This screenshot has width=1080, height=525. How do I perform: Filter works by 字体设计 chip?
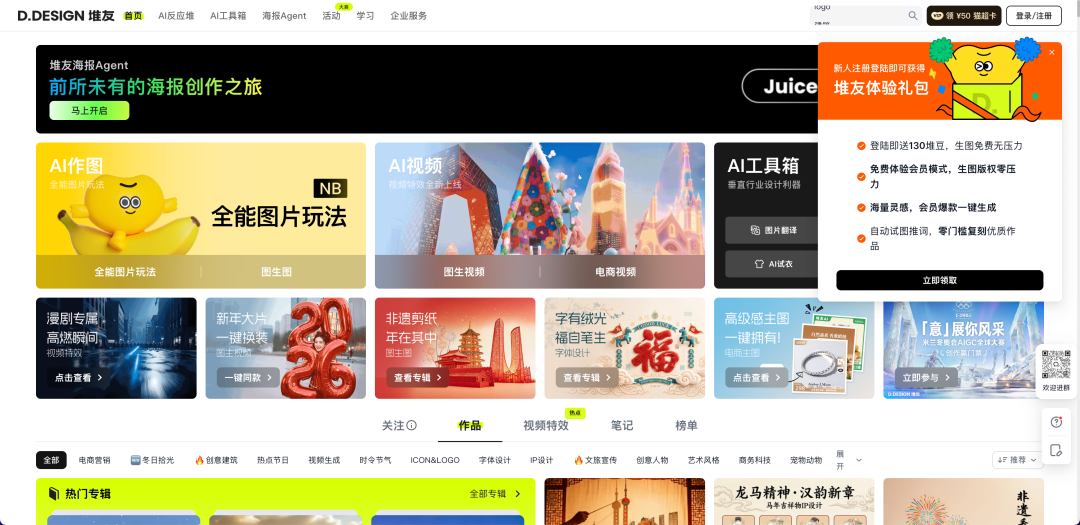494,460
